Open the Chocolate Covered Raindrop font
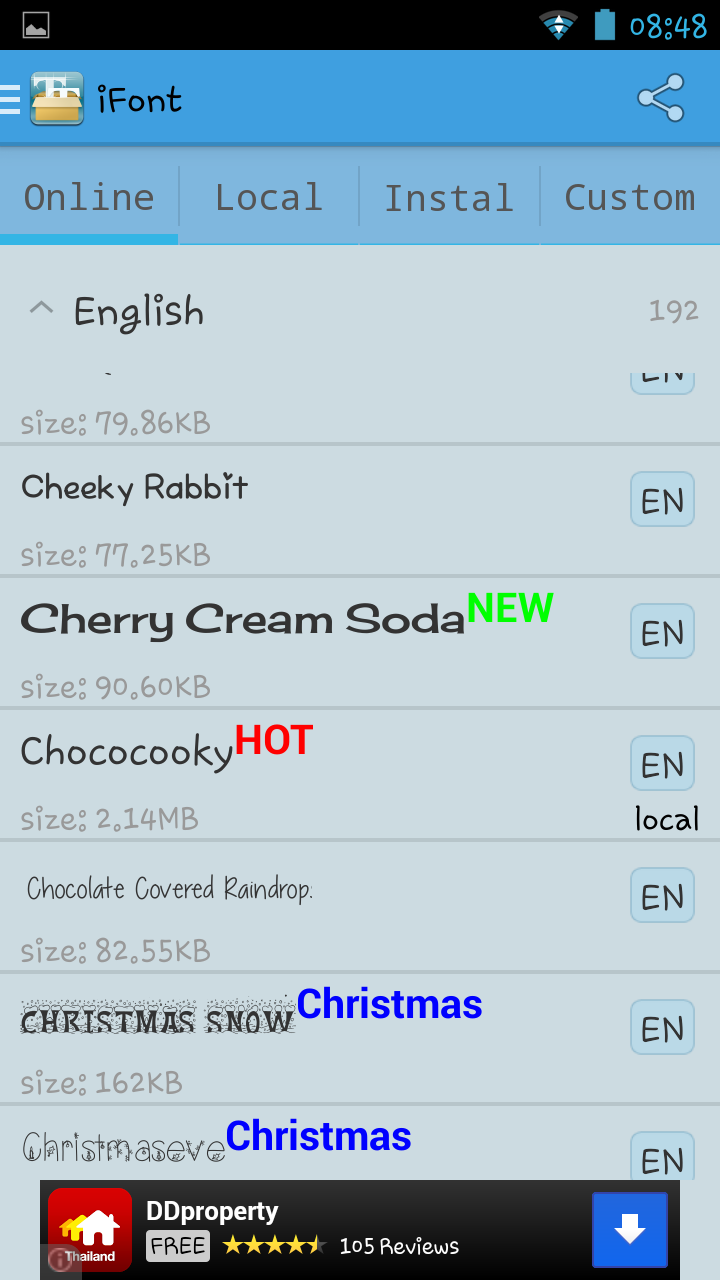The height and width of the screenshot is (1280, 720). click(x=300, y=906)
